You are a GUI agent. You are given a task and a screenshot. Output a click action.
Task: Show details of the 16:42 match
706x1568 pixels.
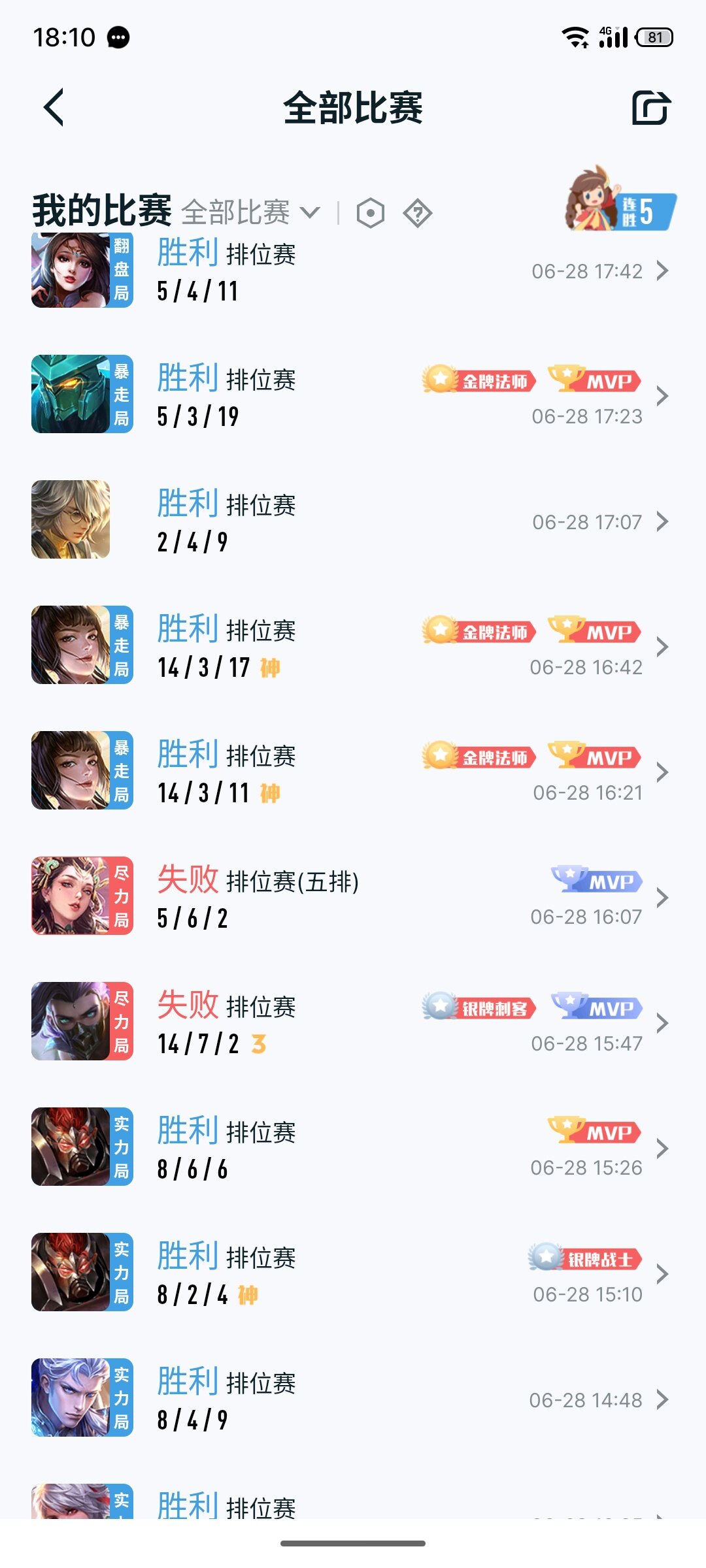(x=353, y=647)
